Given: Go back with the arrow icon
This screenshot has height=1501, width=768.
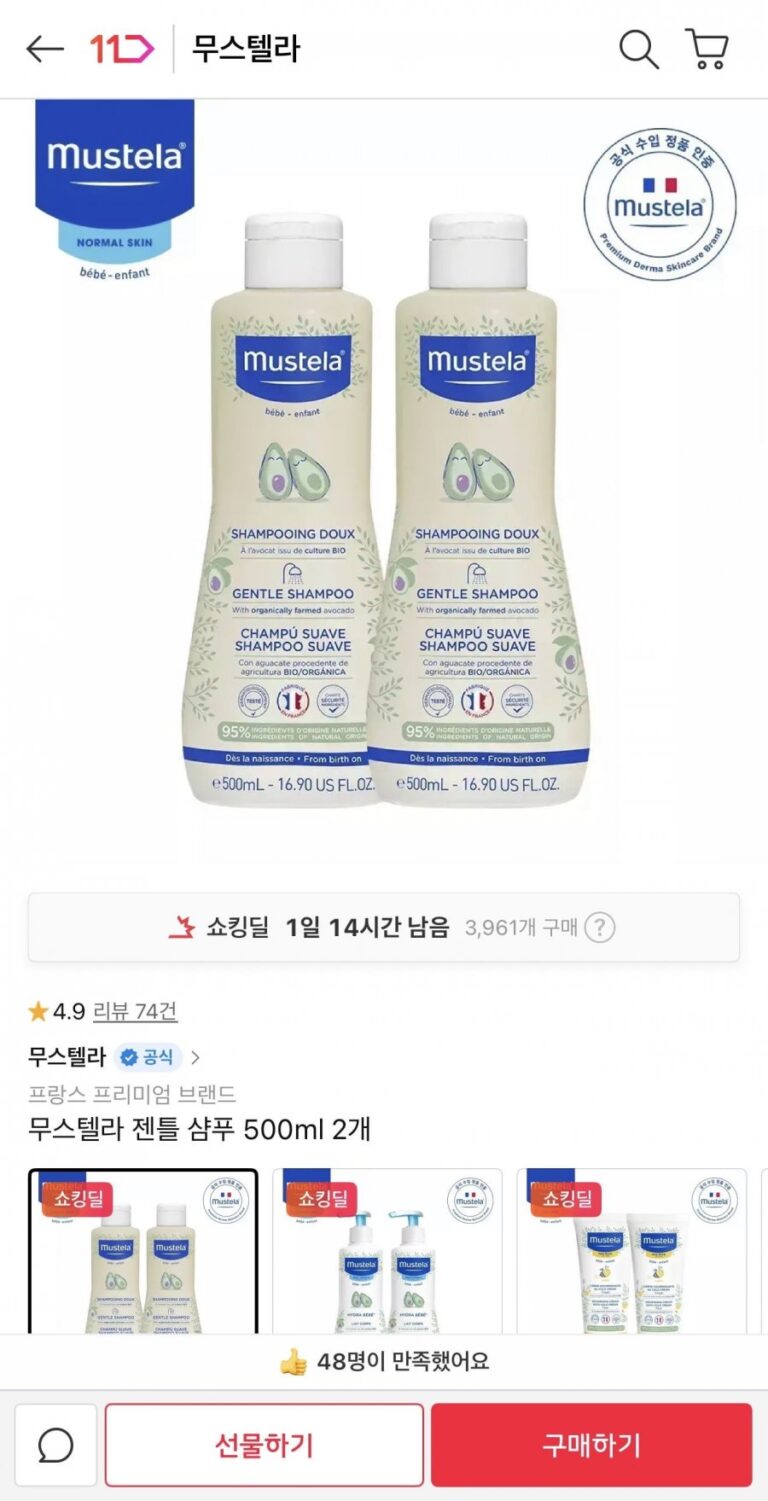Looking at the screenshot, I should (45, 48).
